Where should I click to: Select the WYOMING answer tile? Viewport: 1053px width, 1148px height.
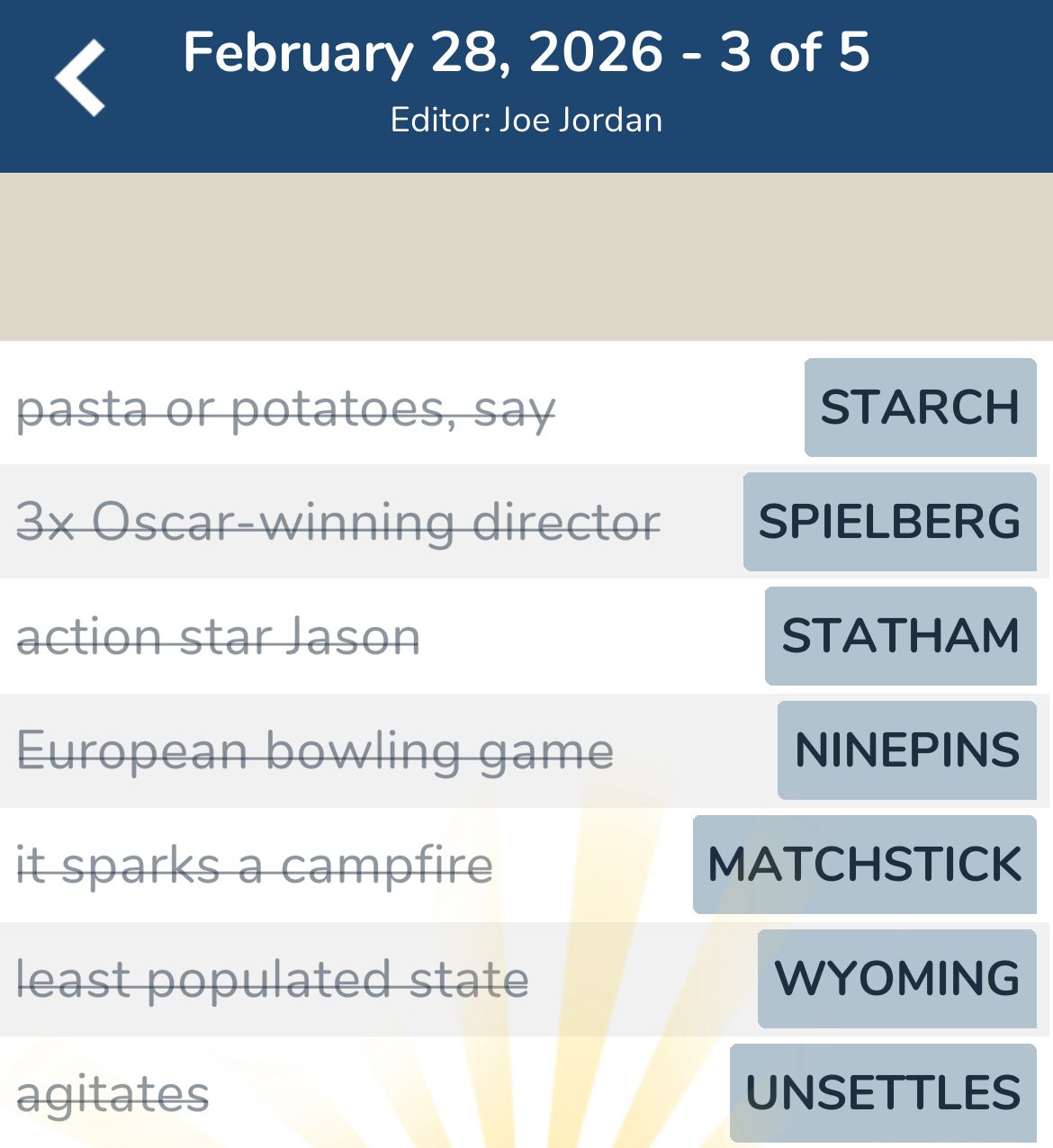pyautogui.click(x=895, y=978)
